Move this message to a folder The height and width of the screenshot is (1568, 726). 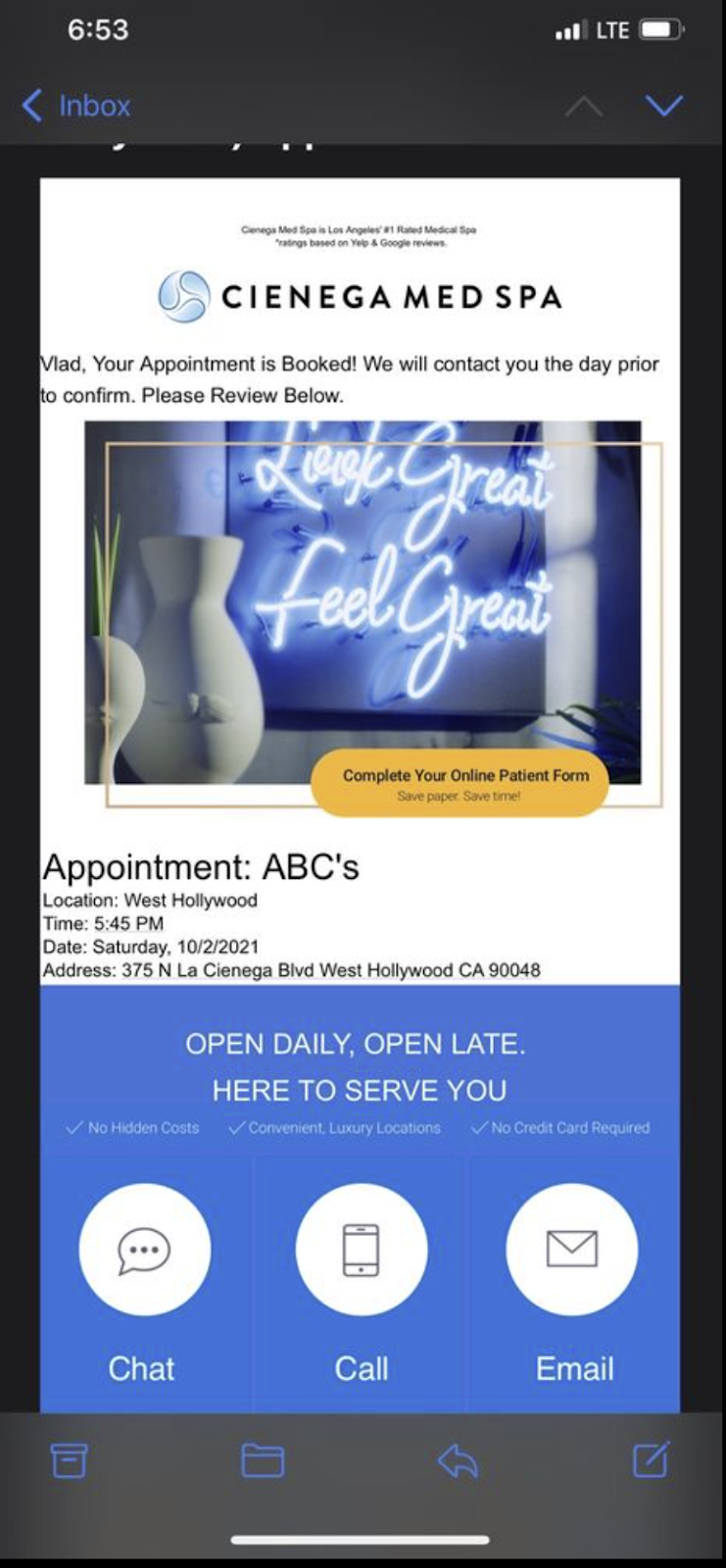pos(263,1460)
